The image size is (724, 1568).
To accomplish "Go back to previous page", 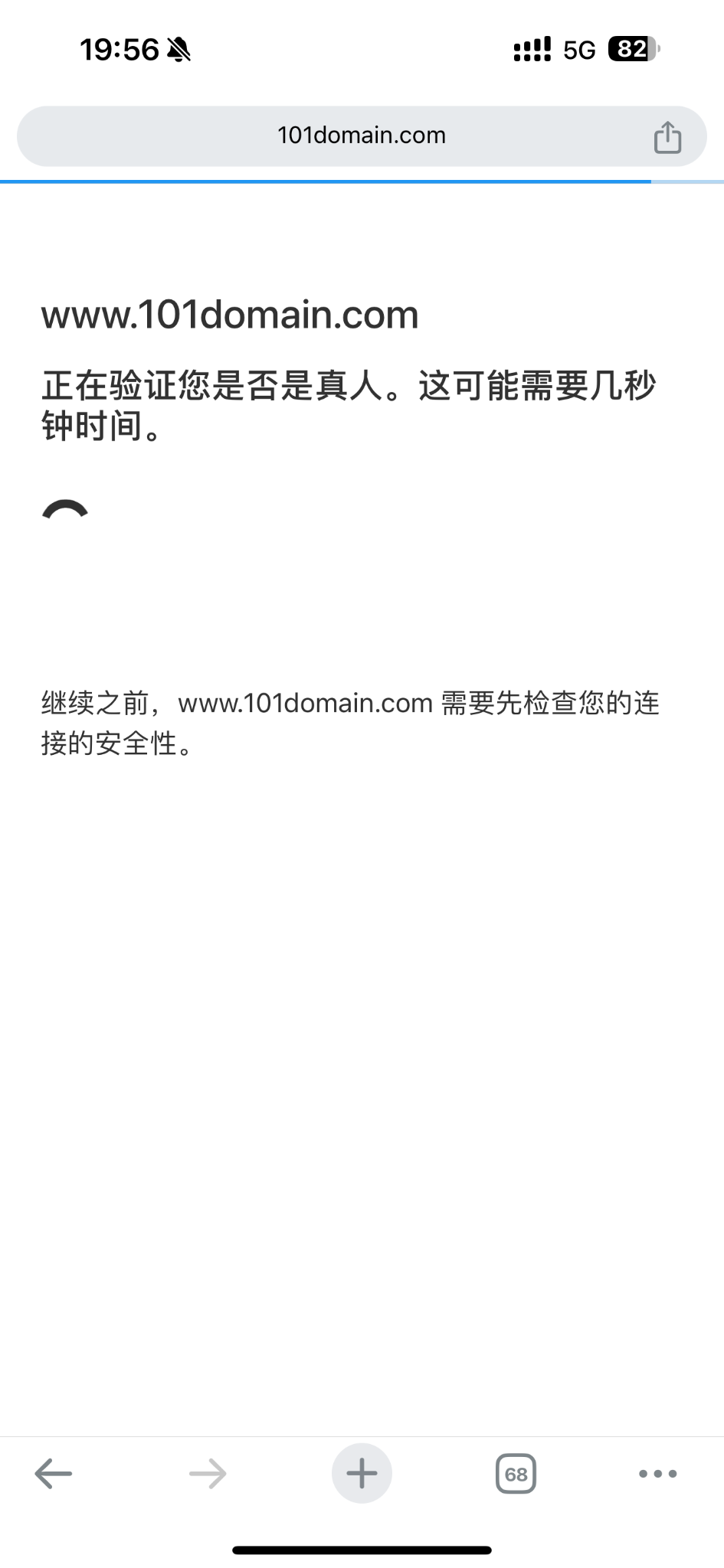I will [54, 1473].
